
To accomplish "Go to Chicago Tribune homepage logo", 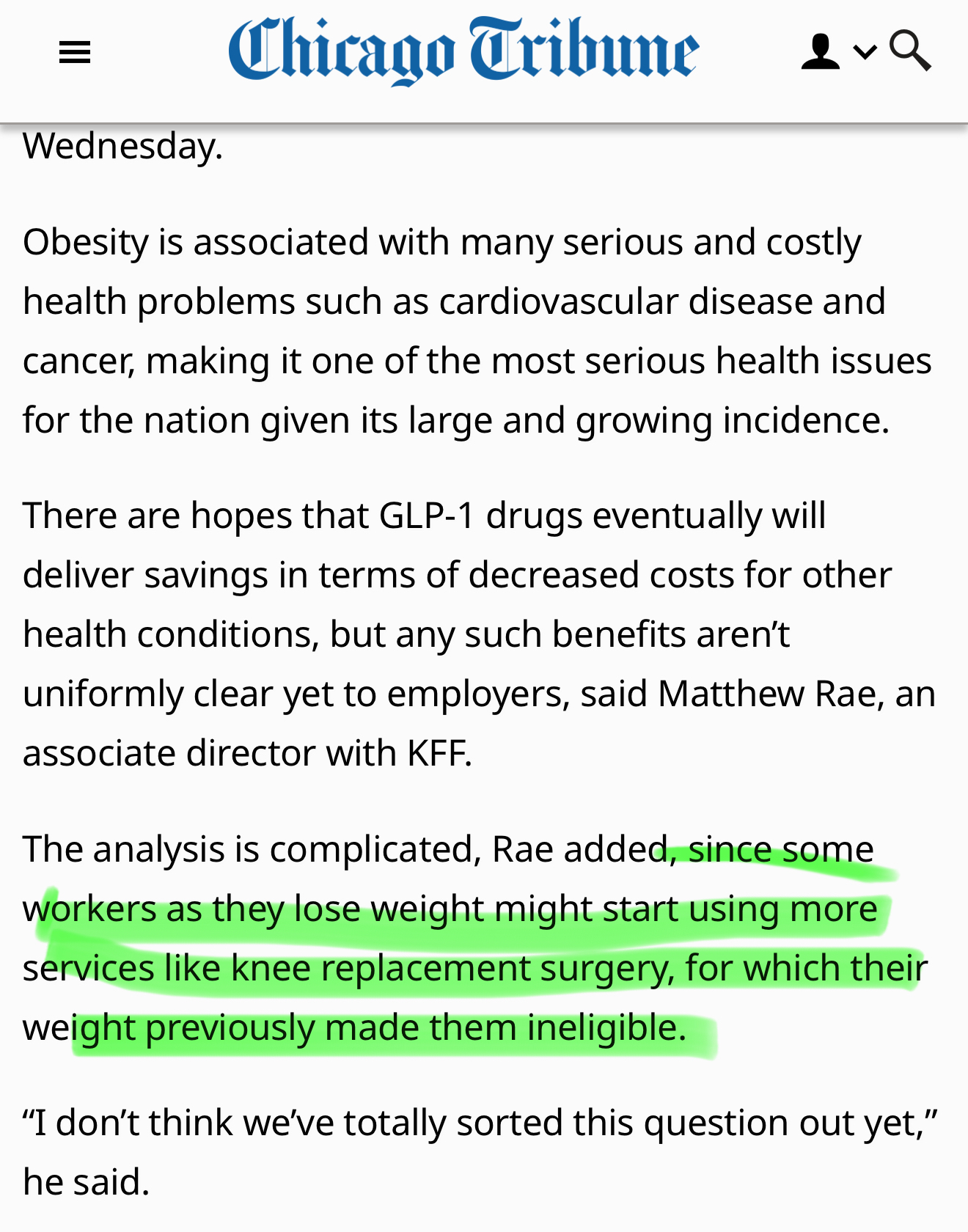I will coord(463,50).
